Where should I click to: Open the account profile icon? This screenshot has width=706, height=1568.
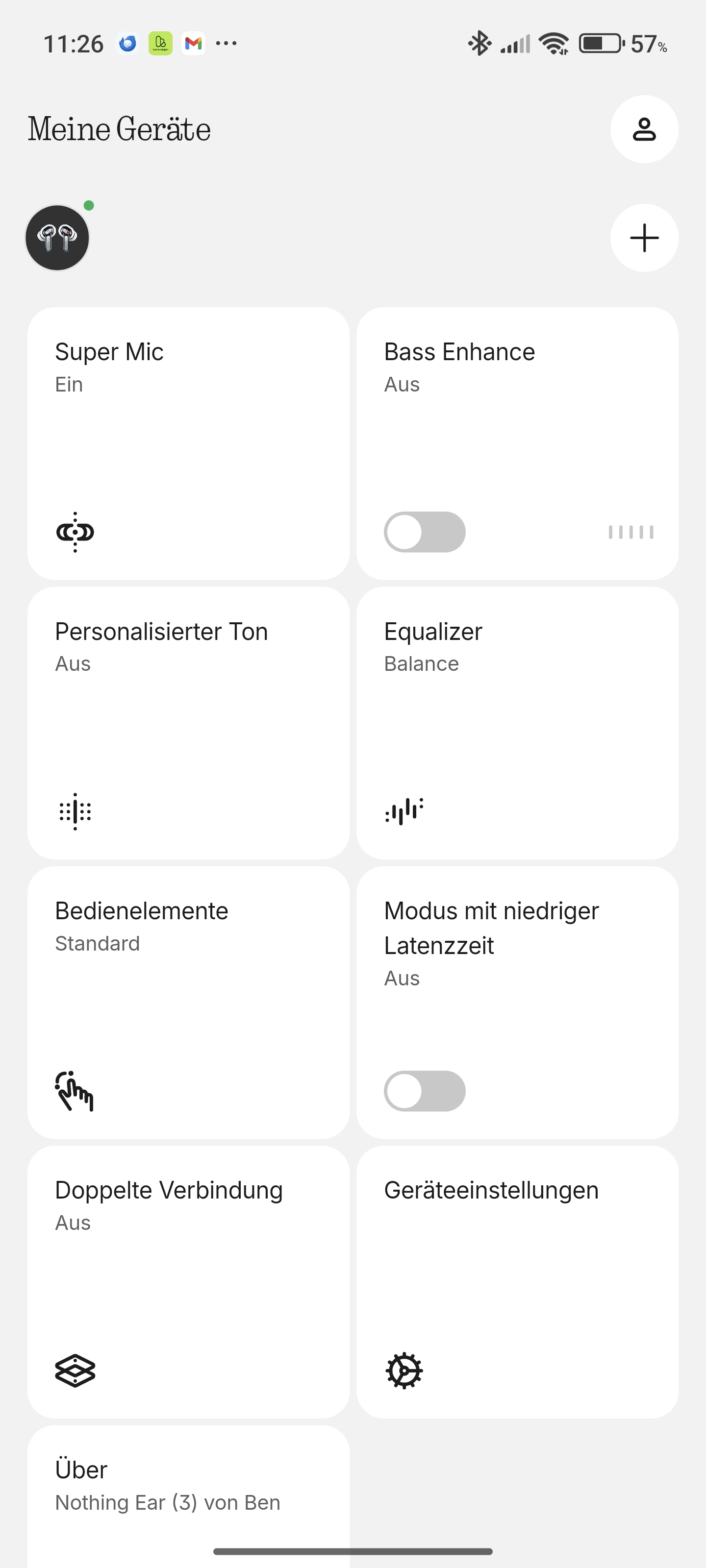[644, 129]
